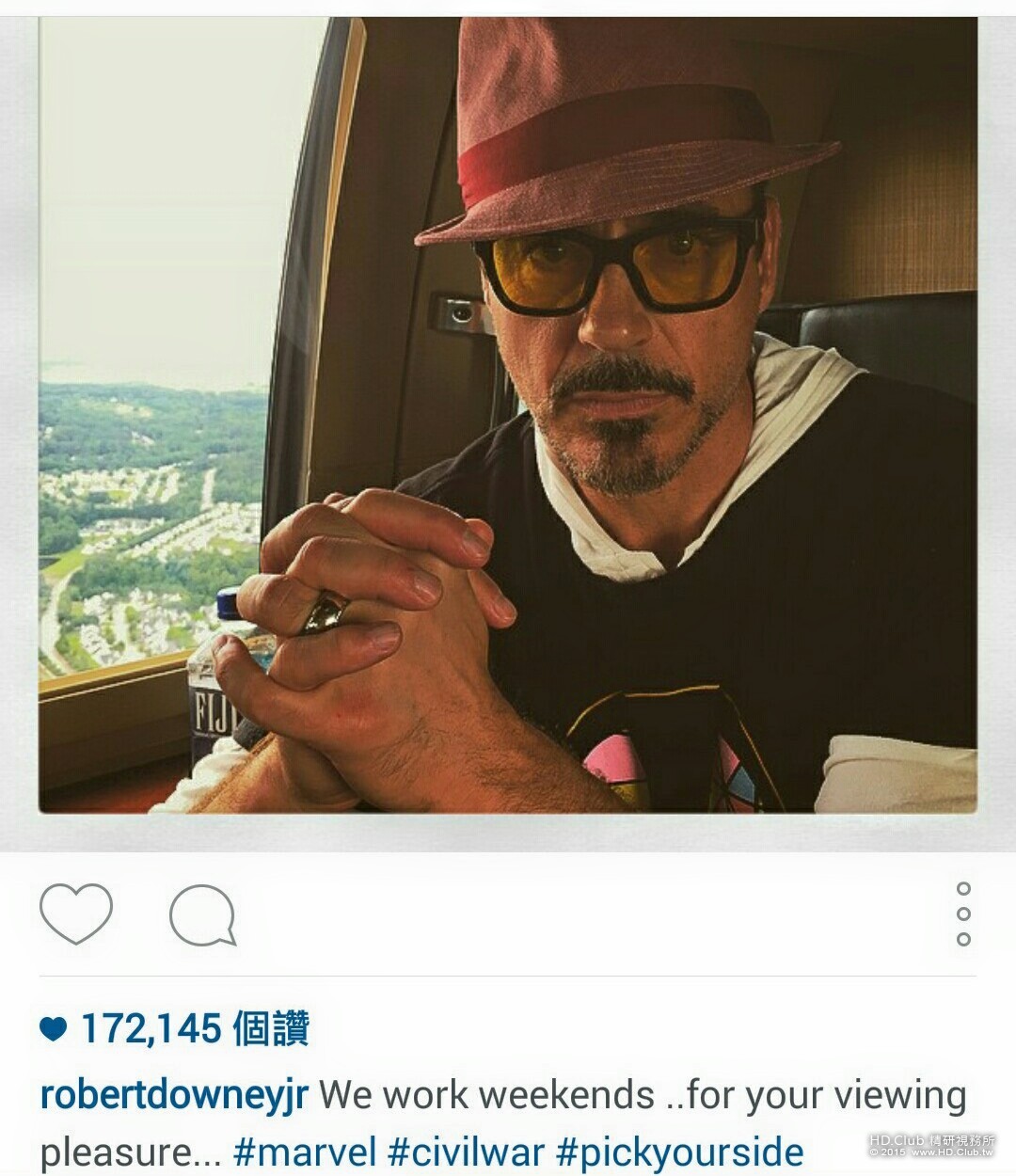
Task: Open the #pickyourside hashtag
Action: click(x=680, y=1152)
